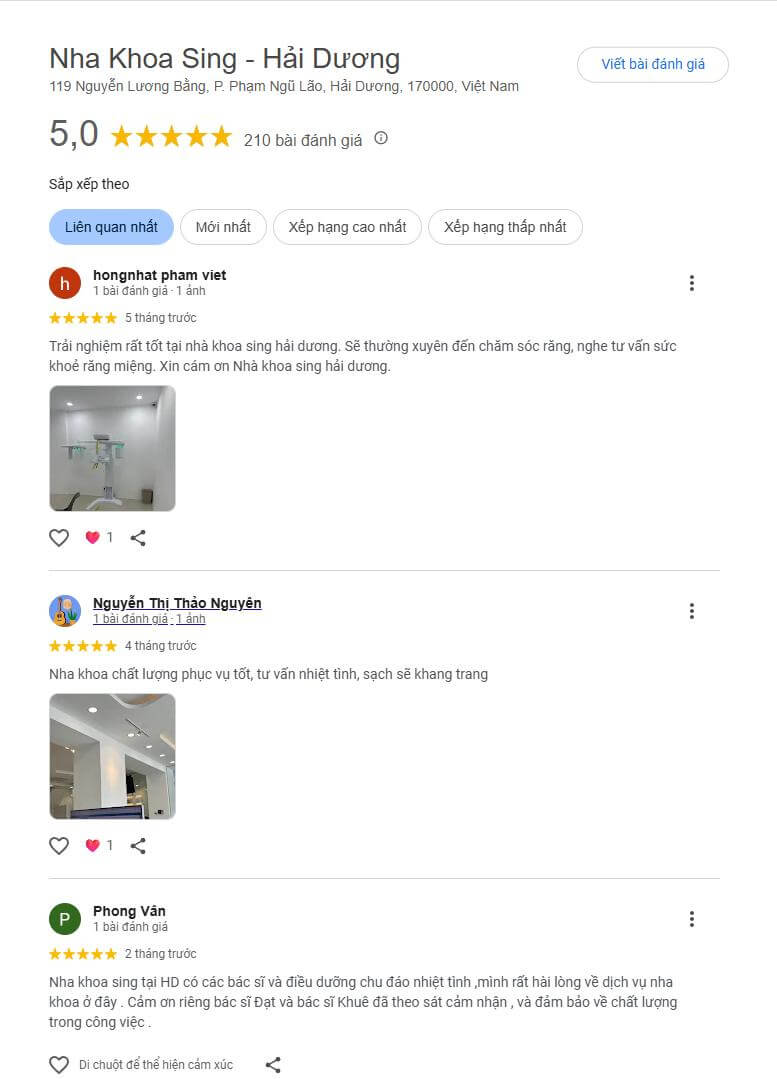777x1079 pixels.
Task: Switch to Xếp hạng cao nhất sorting
Action: click(347, 227)
